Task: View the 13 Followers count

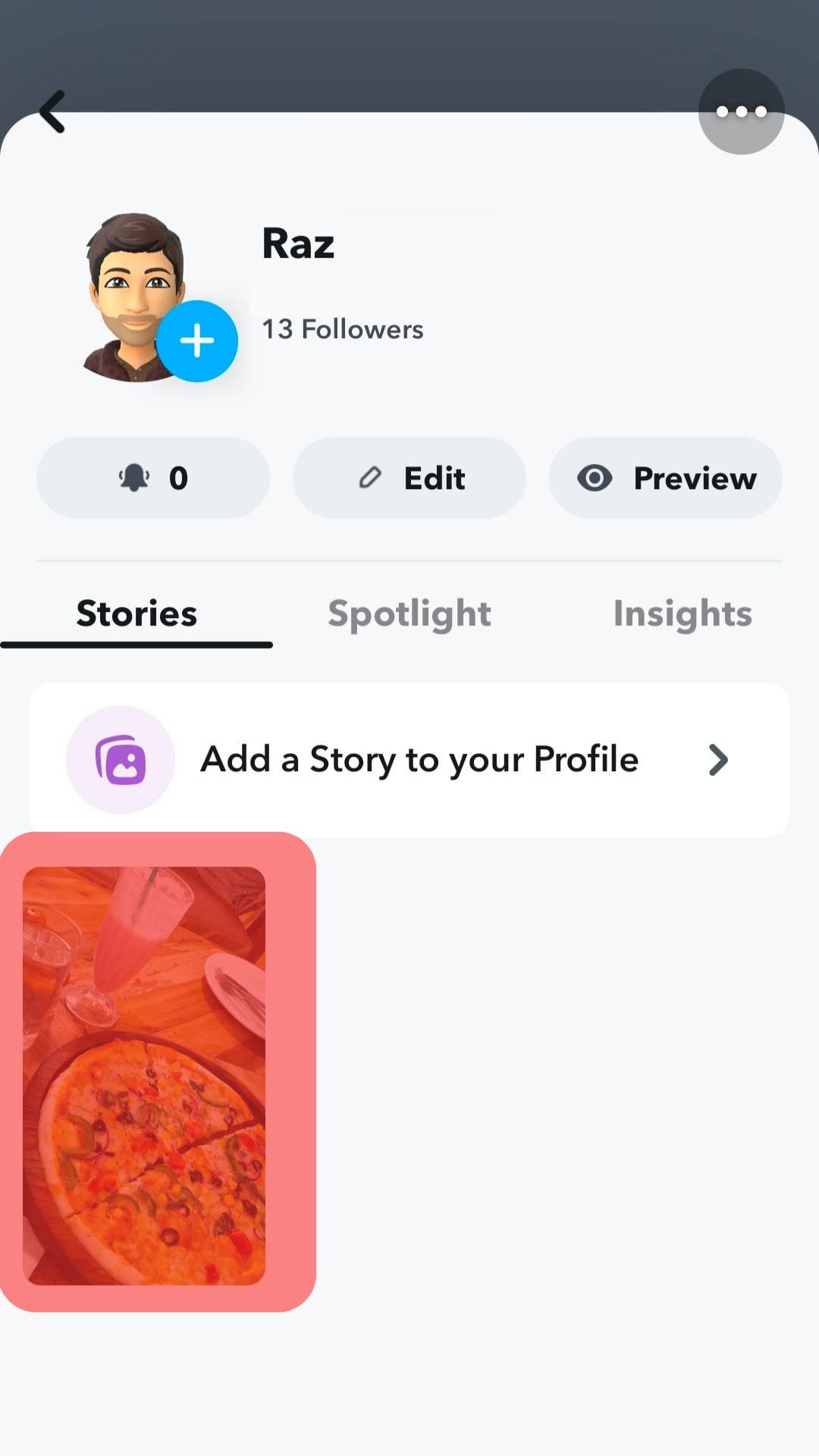Action: tap(342, 329)
